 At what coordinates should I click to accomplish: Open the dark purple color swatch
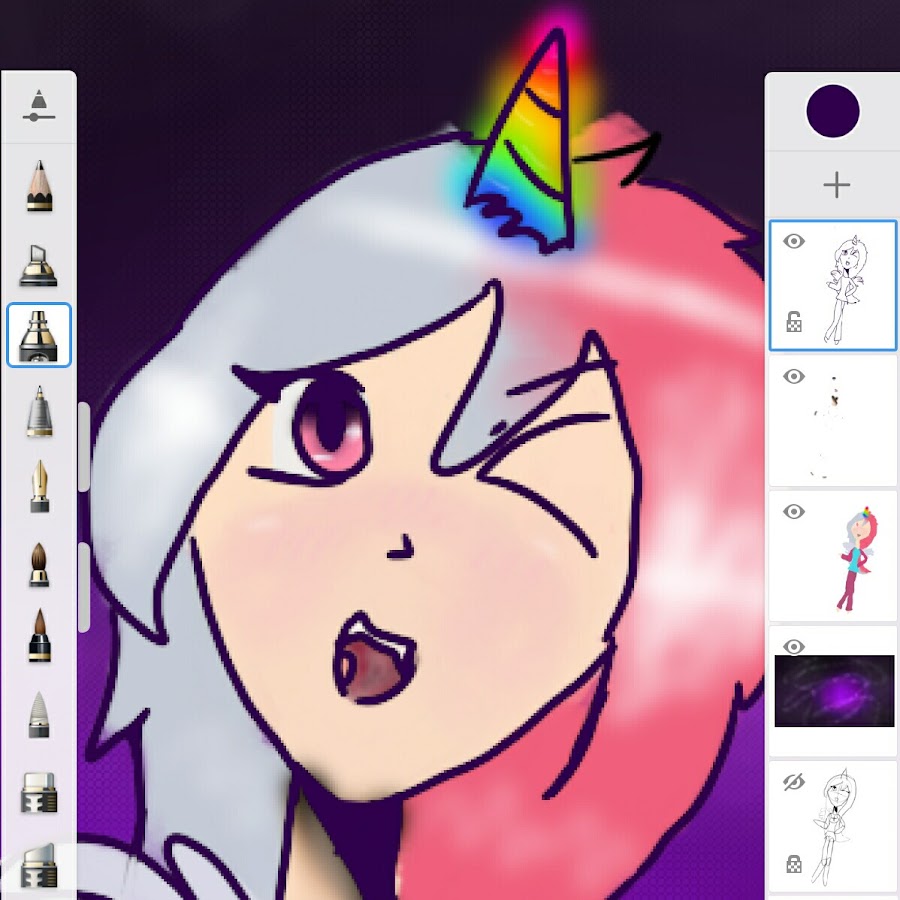point(833,111)
